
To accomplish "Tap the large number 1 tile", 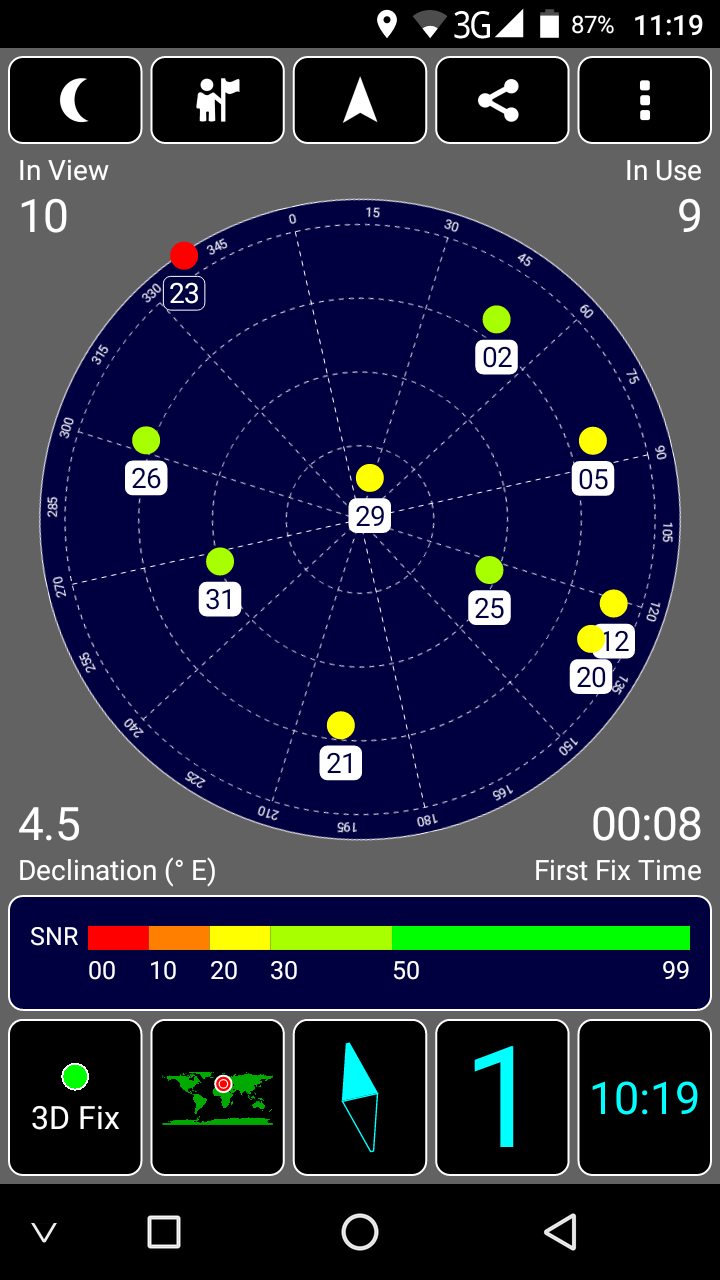I will pos(502,1097).
